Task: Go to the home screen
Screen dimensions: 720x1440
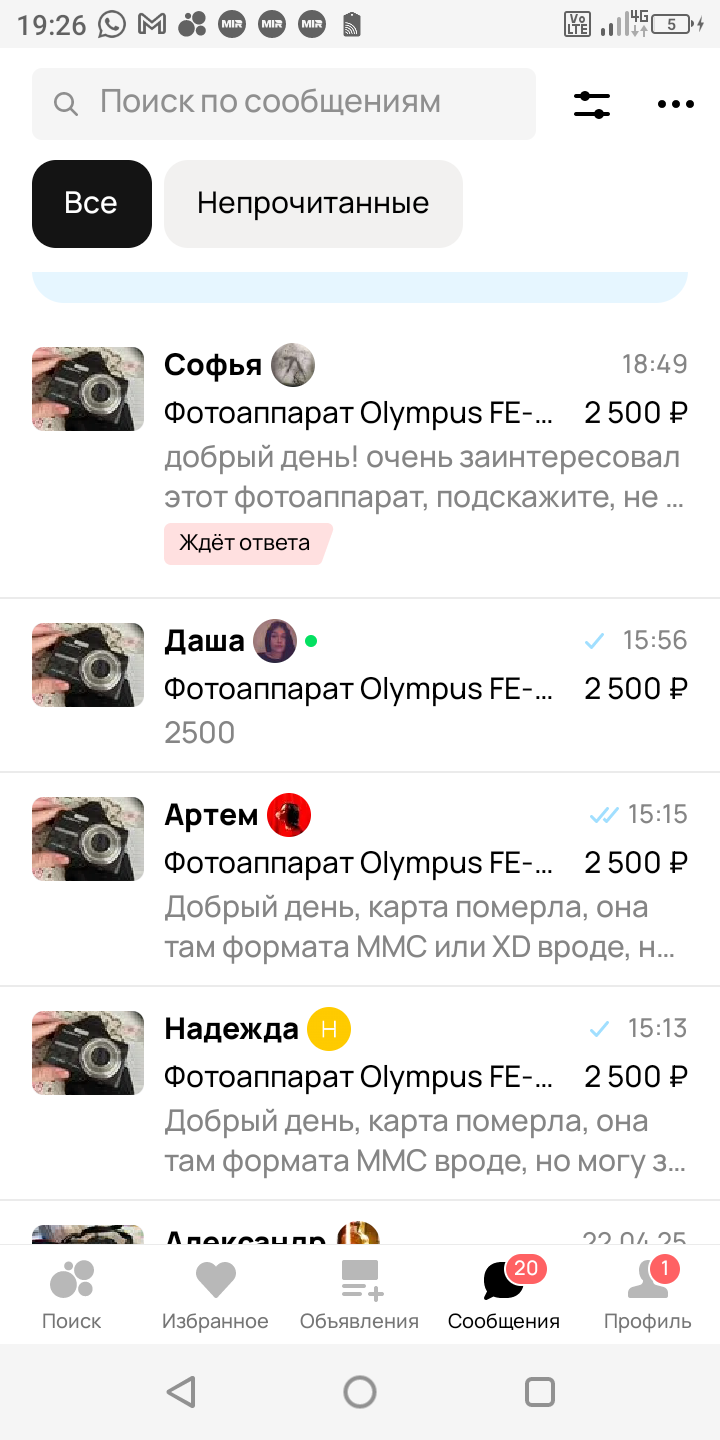Action: tap(360, 1391)
